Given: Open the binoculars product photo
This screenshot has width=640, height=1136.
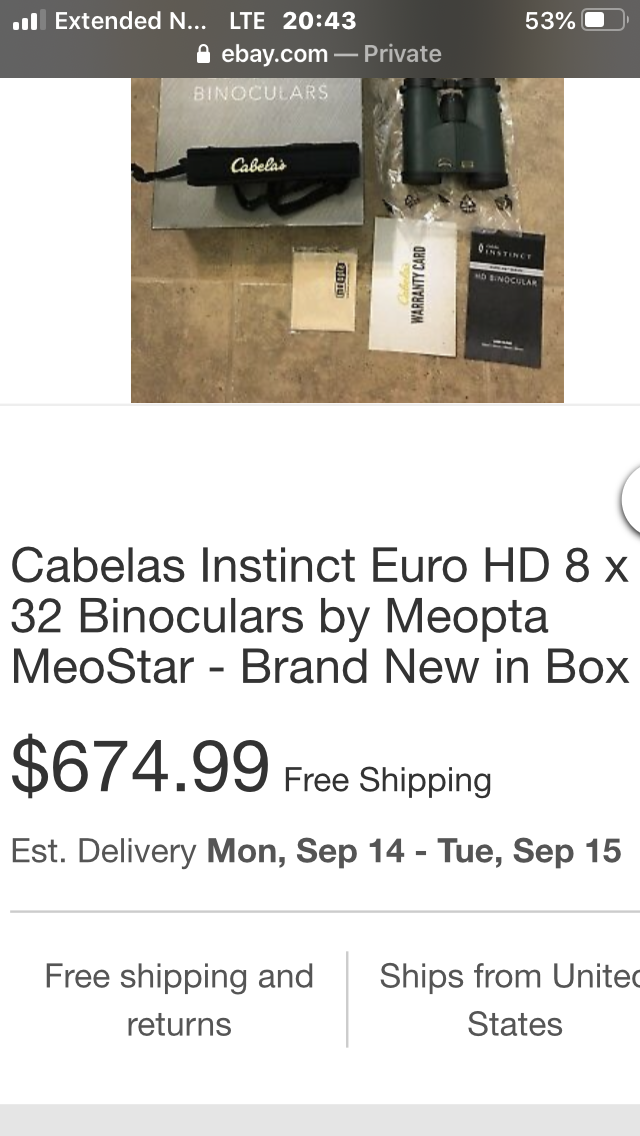Looking at the screenshot, I should point(347,240).
